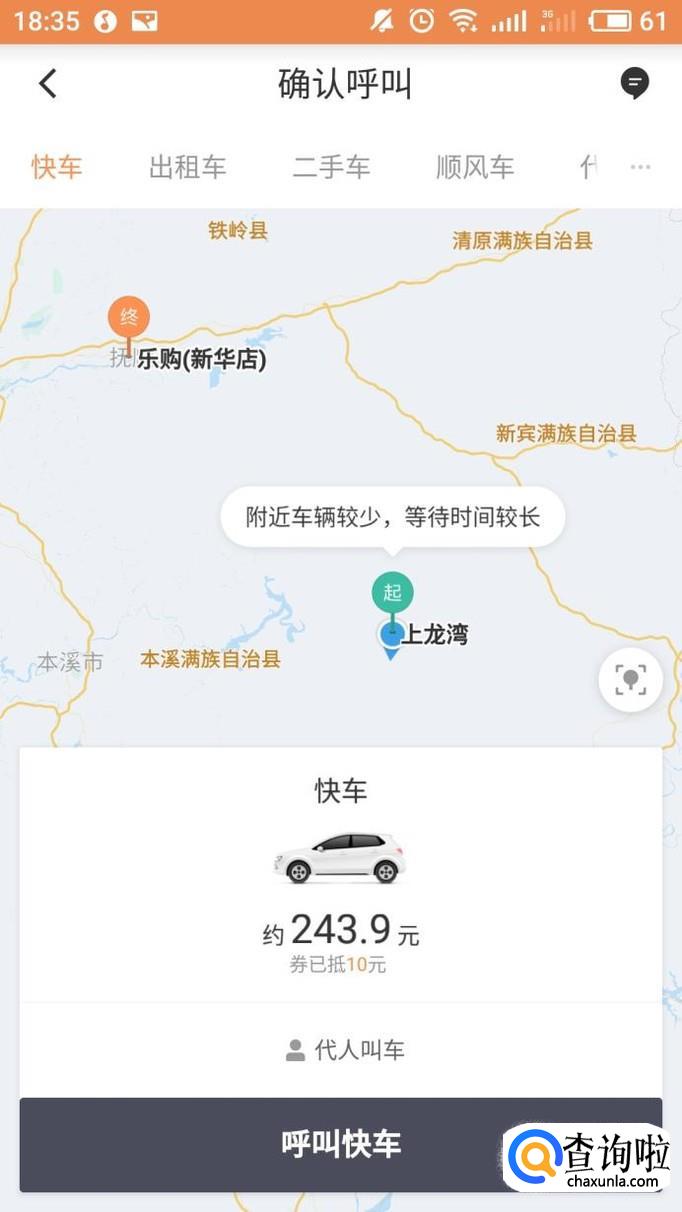Go back using the arrow
This screenshot has width=682, height=1212.
tap(47, 83)
